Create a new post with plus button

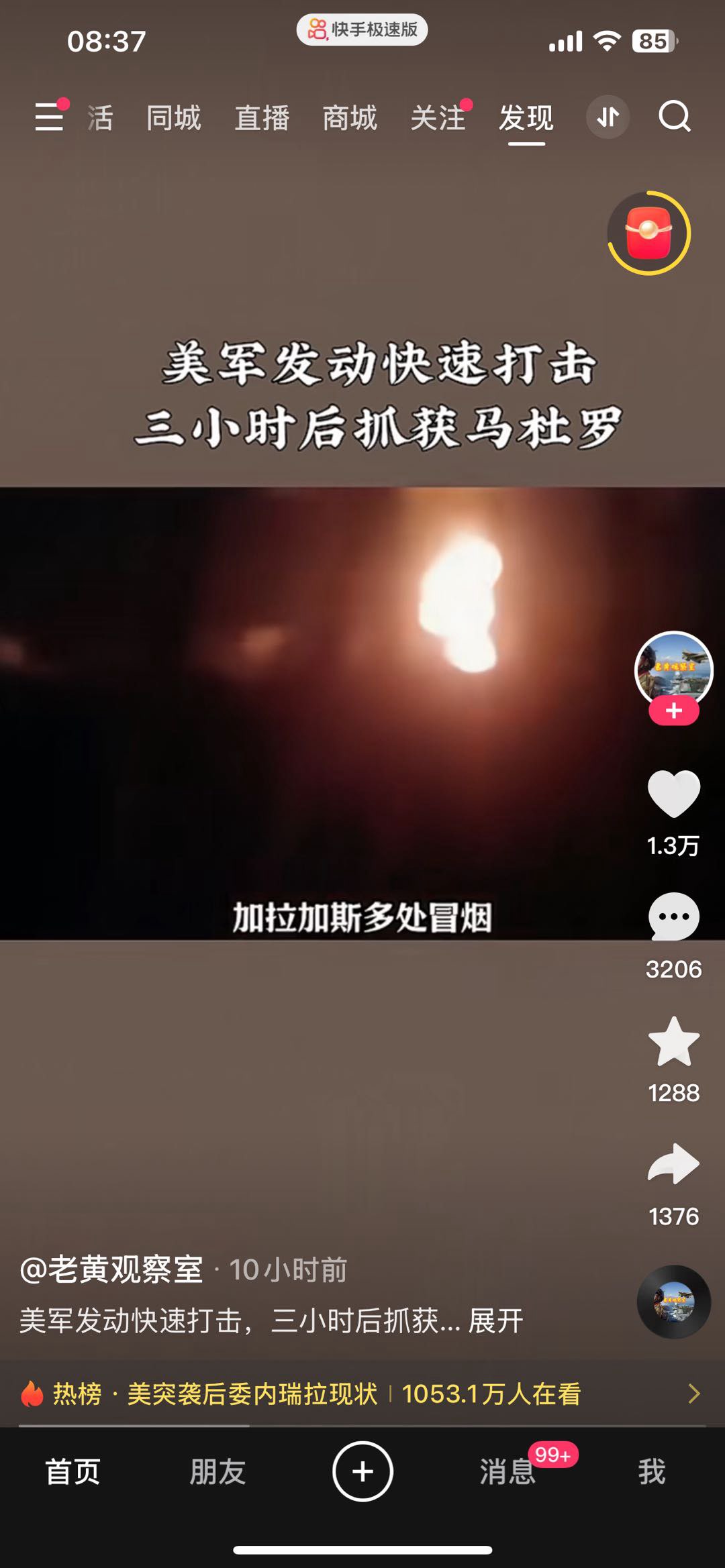point(362,1471)
